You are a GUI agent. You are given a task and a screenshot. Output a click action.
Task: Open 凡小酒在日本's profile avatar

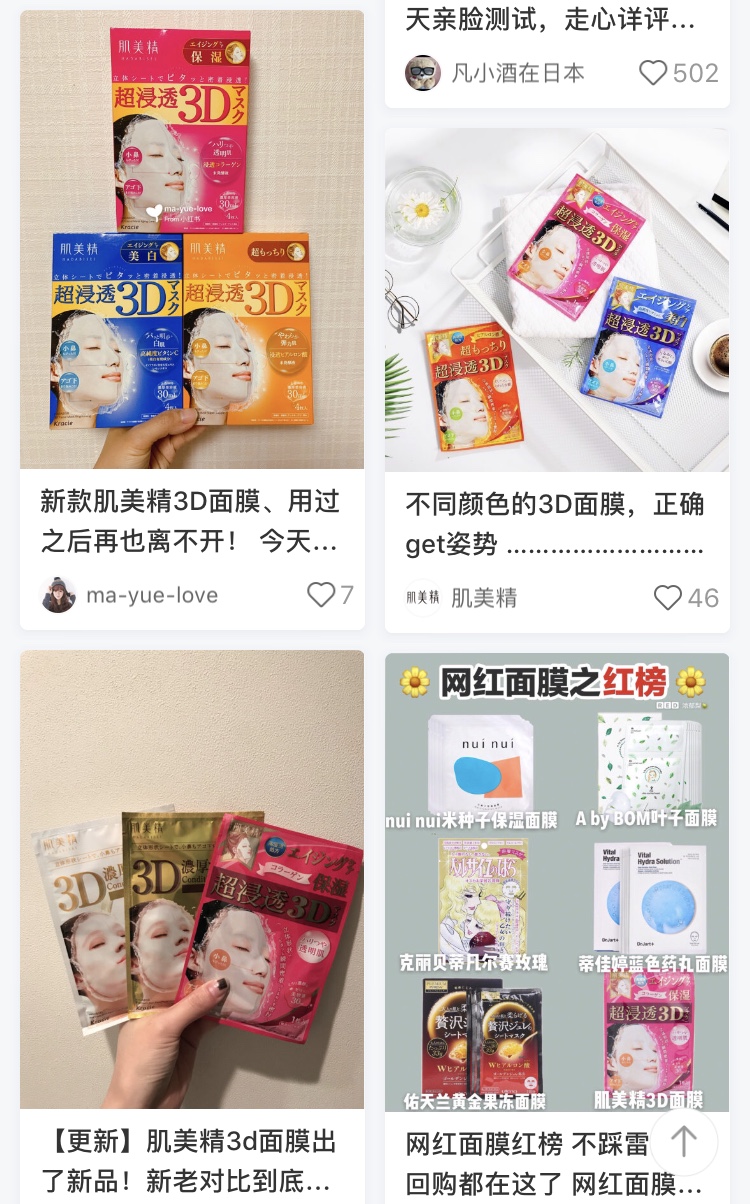point(423,72)
